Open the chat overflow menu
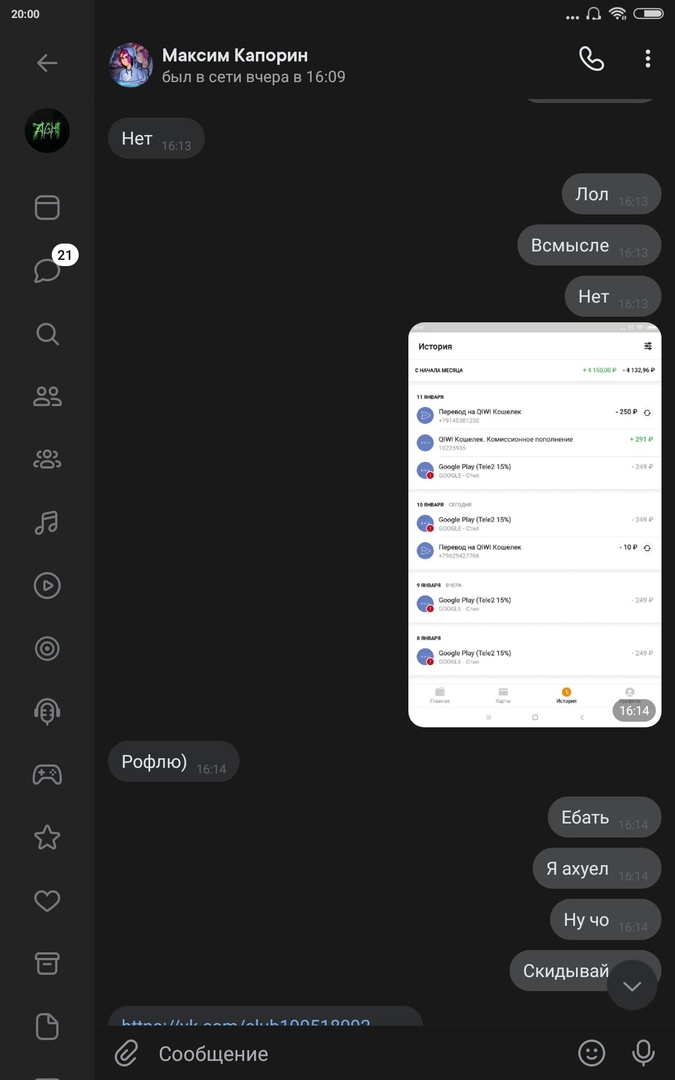The width and height of the screenshot is (675, 1080). point(647,59)
